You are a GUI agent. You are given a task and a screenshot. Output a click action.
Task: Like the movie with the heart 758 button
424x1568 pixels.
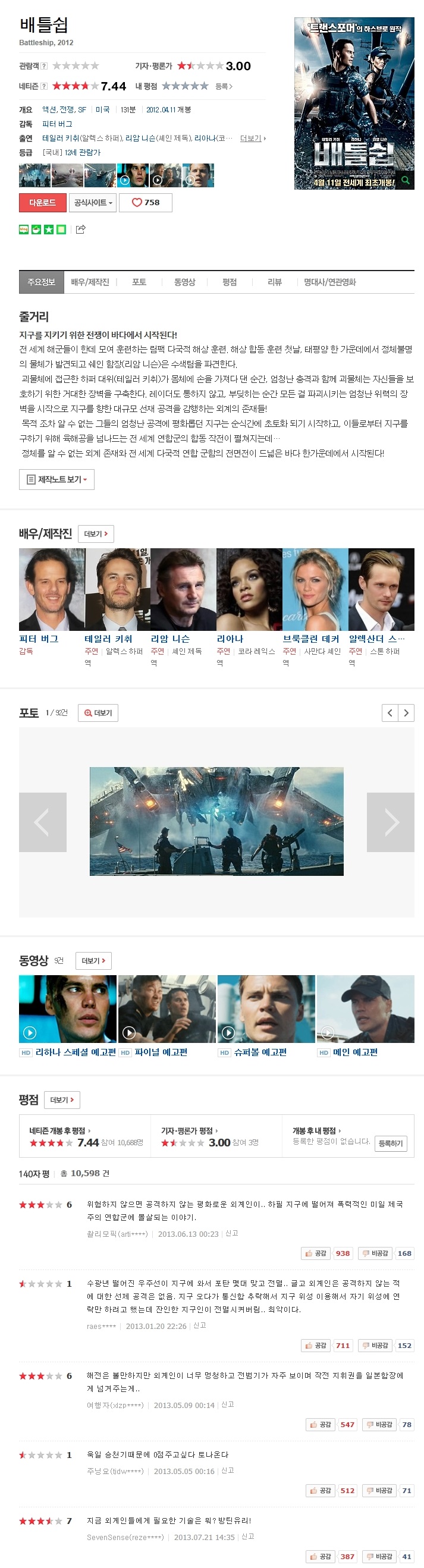click(145, 203)
